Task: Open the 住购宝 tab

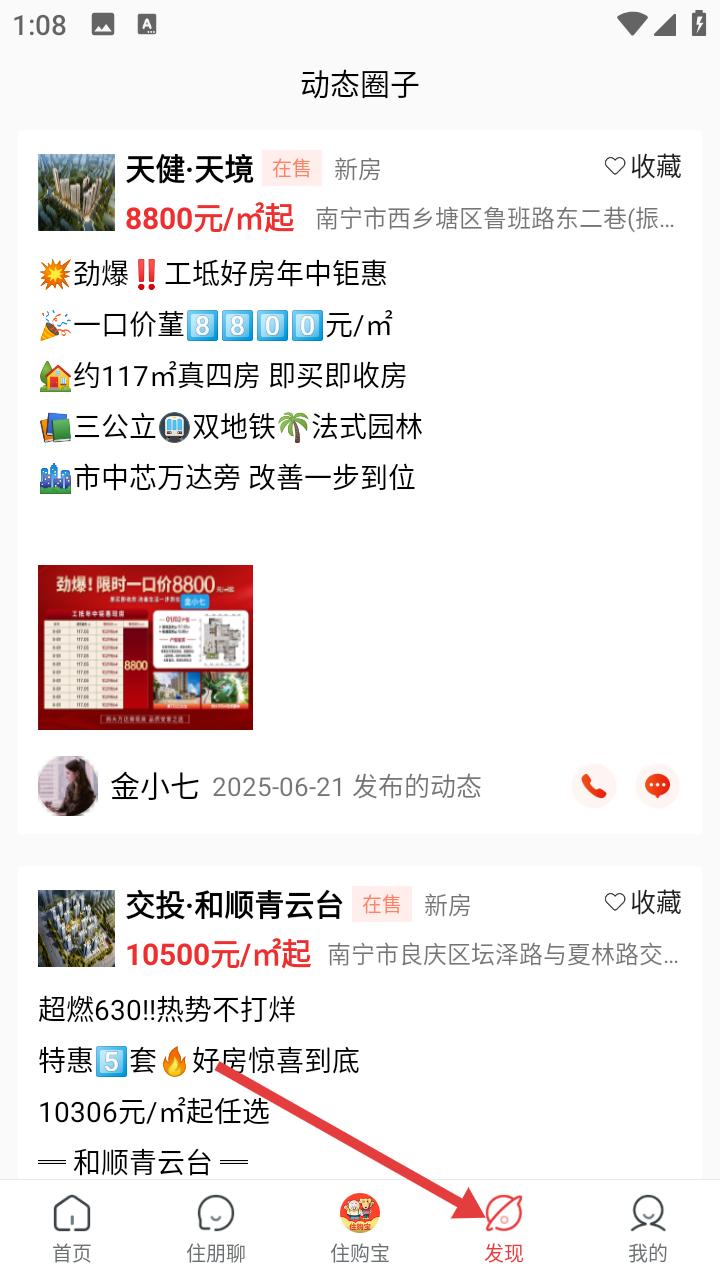Action: 360,1229
